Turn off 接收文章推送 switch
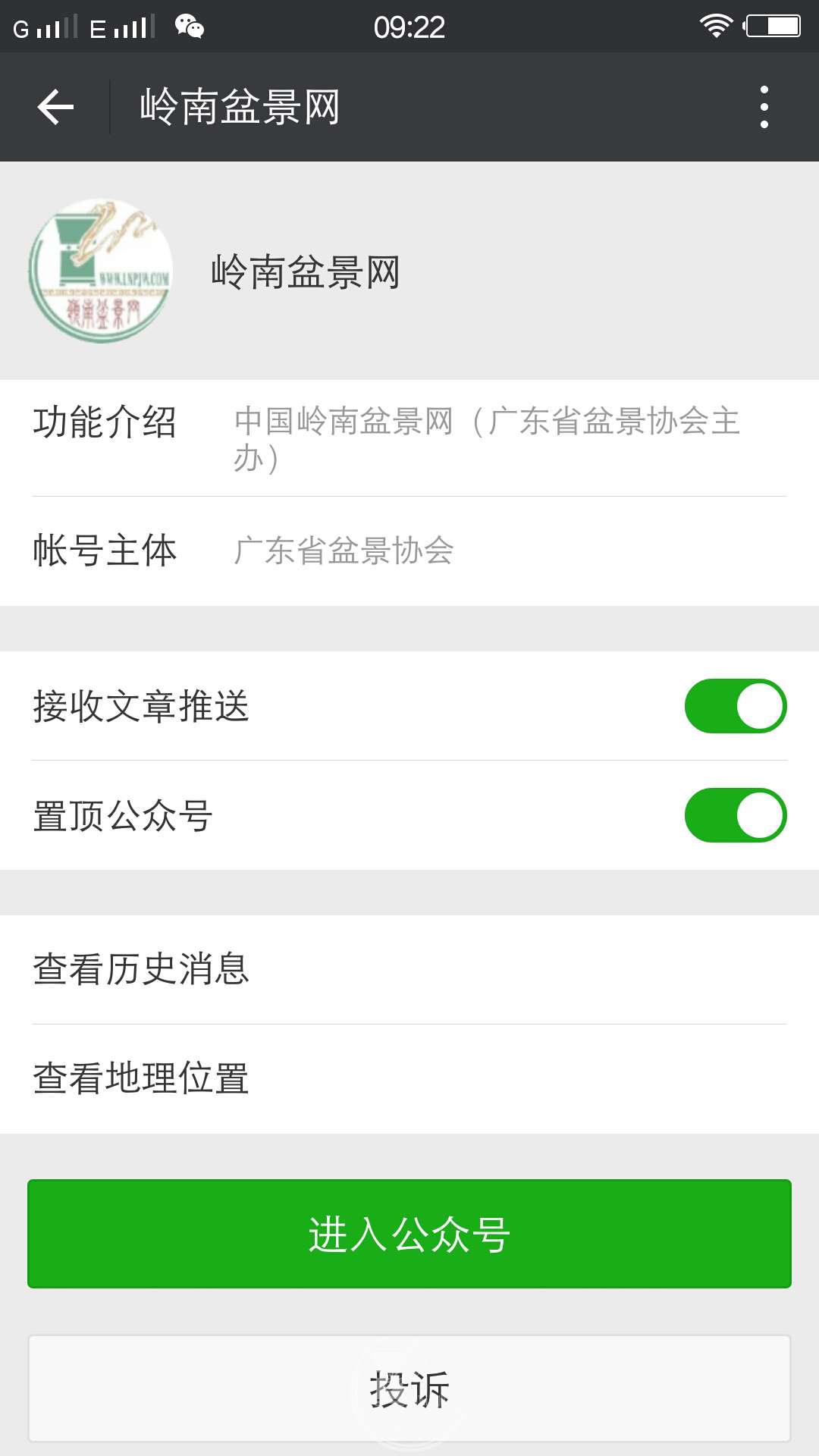 (x=735, y=706)
